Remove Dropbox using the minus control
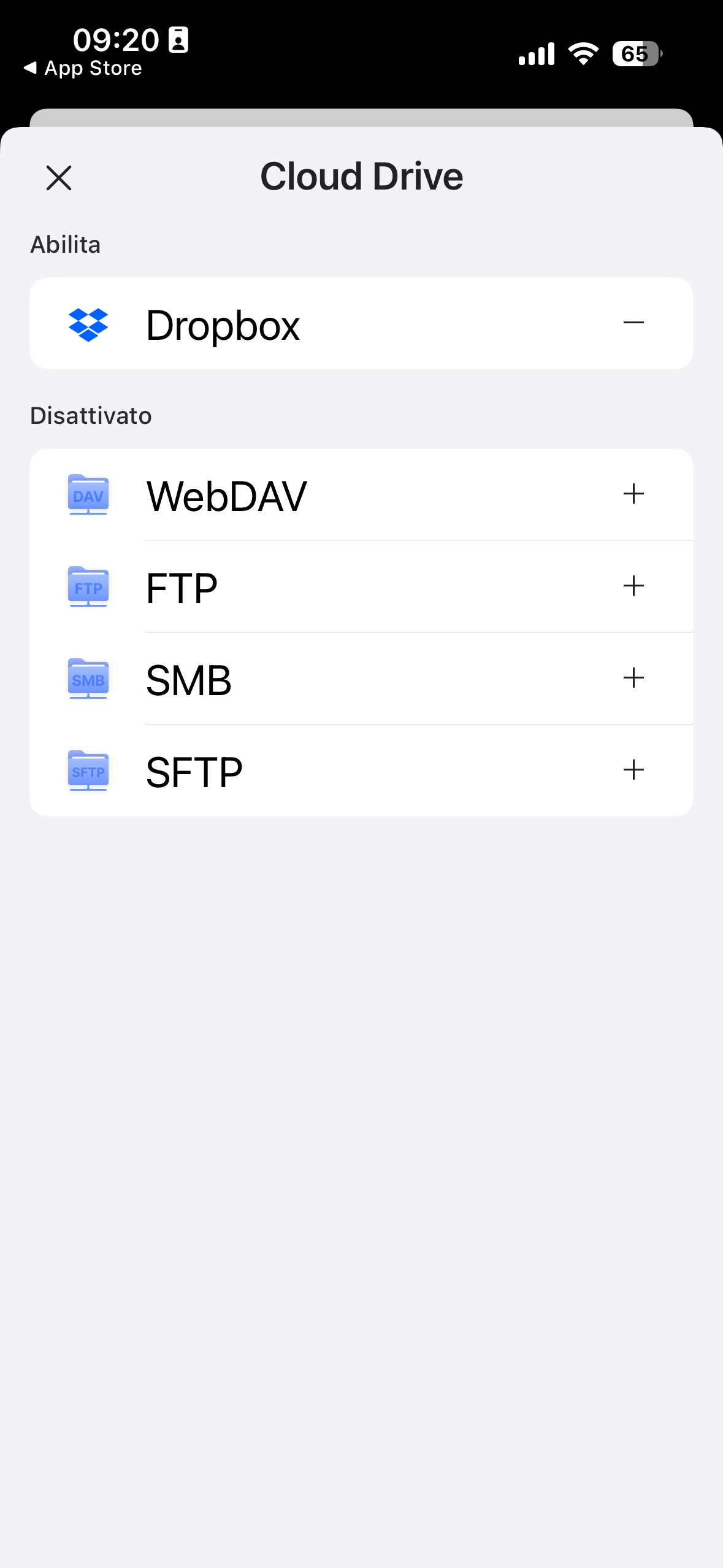The image size is (723, 1568). (634, 323)
